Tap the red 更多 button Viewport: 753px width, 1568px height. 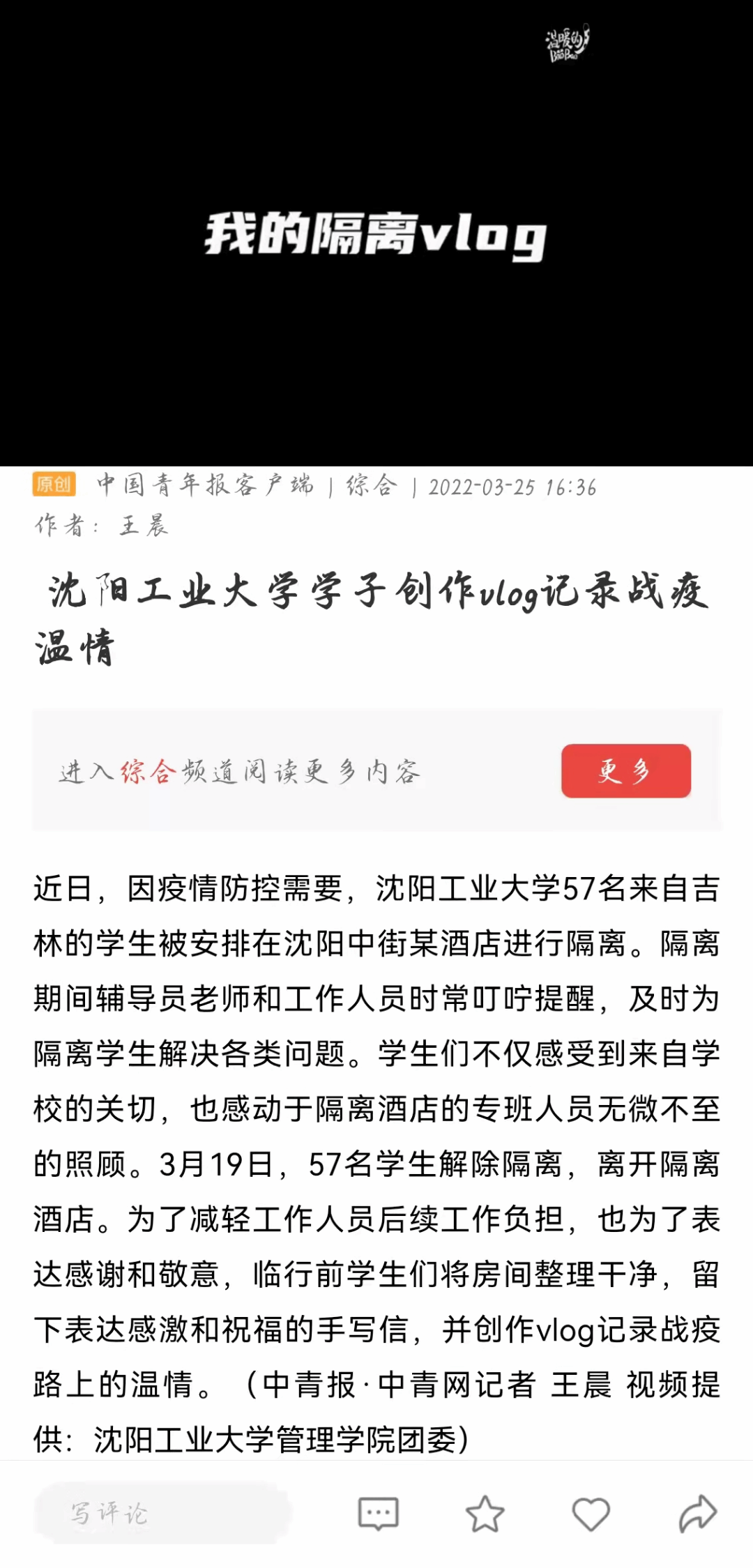[626, 770]
